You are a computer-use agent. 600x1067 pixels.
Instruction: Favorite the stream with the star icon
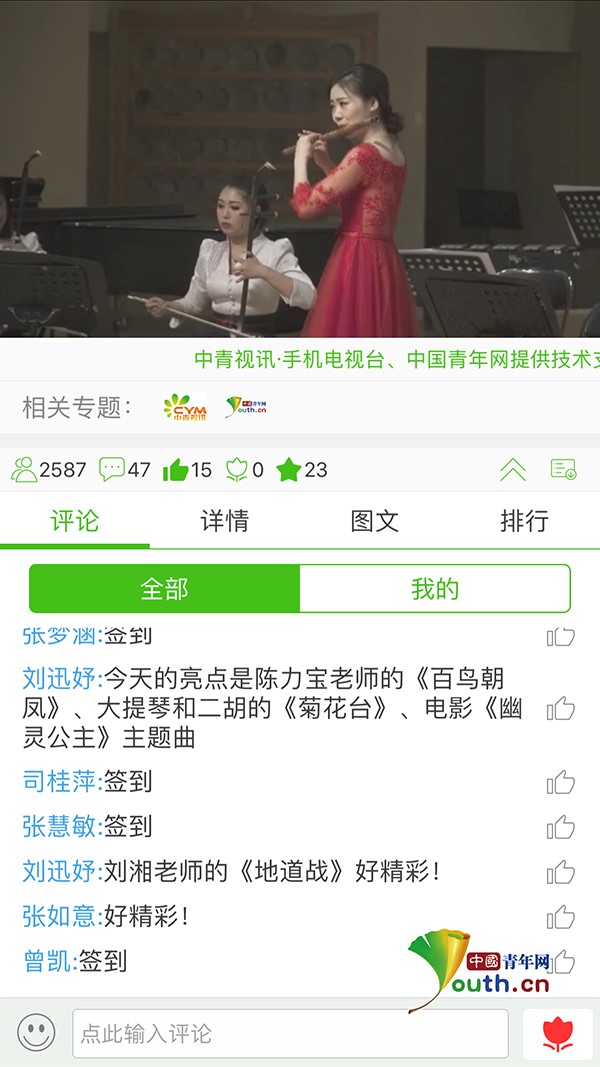click(x=289, y=469)
